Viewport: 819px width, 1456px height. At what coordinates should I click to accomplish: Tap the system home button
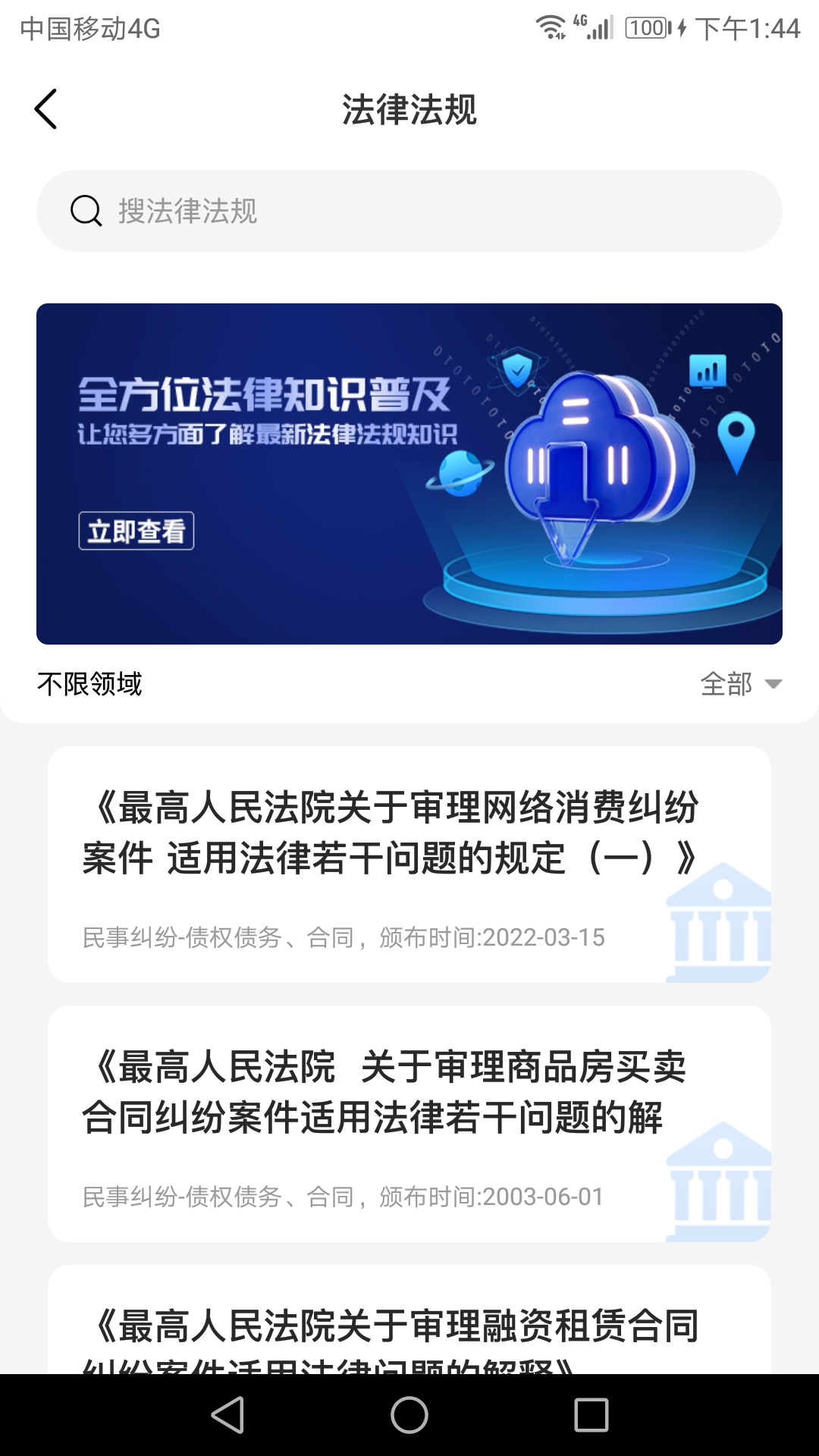[409, 1415]
